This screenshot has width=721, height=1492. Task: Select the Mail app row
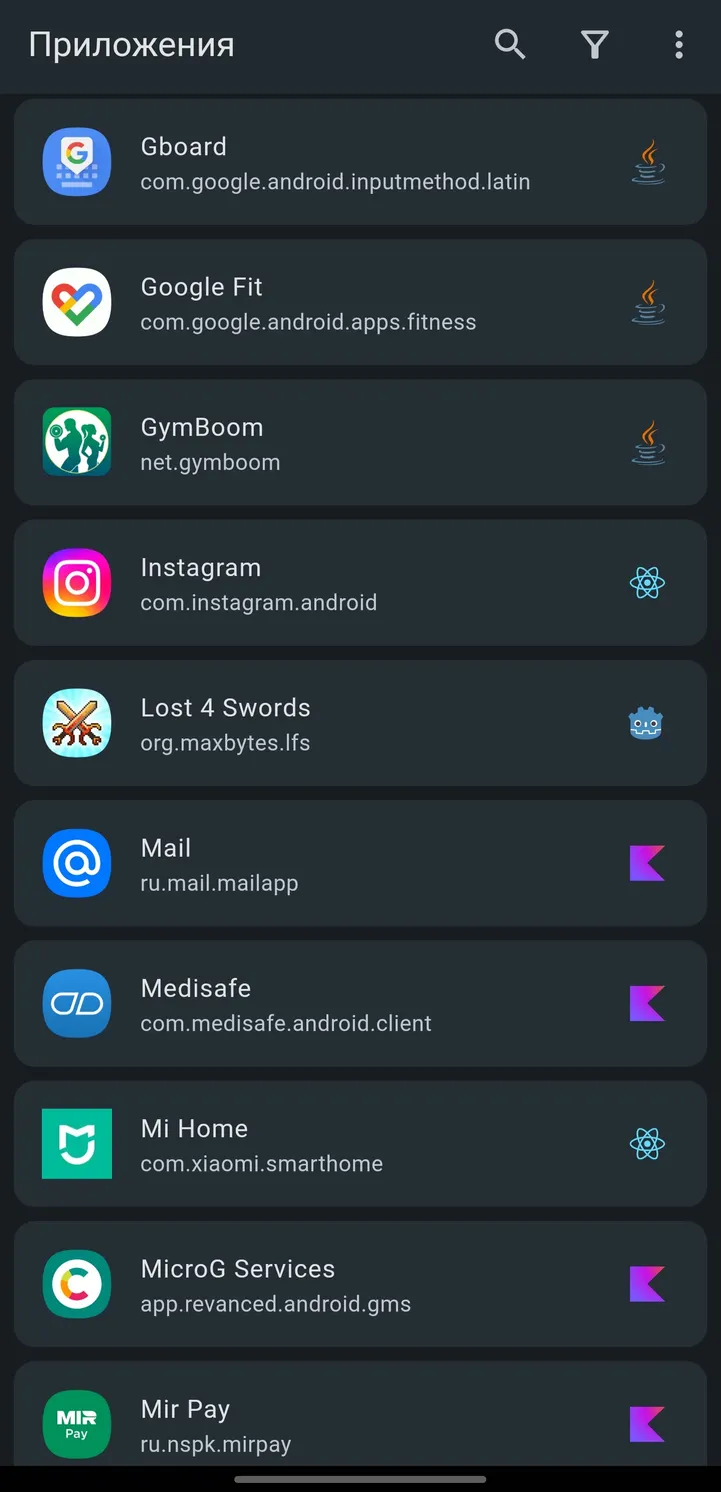[x=360, y=863]
